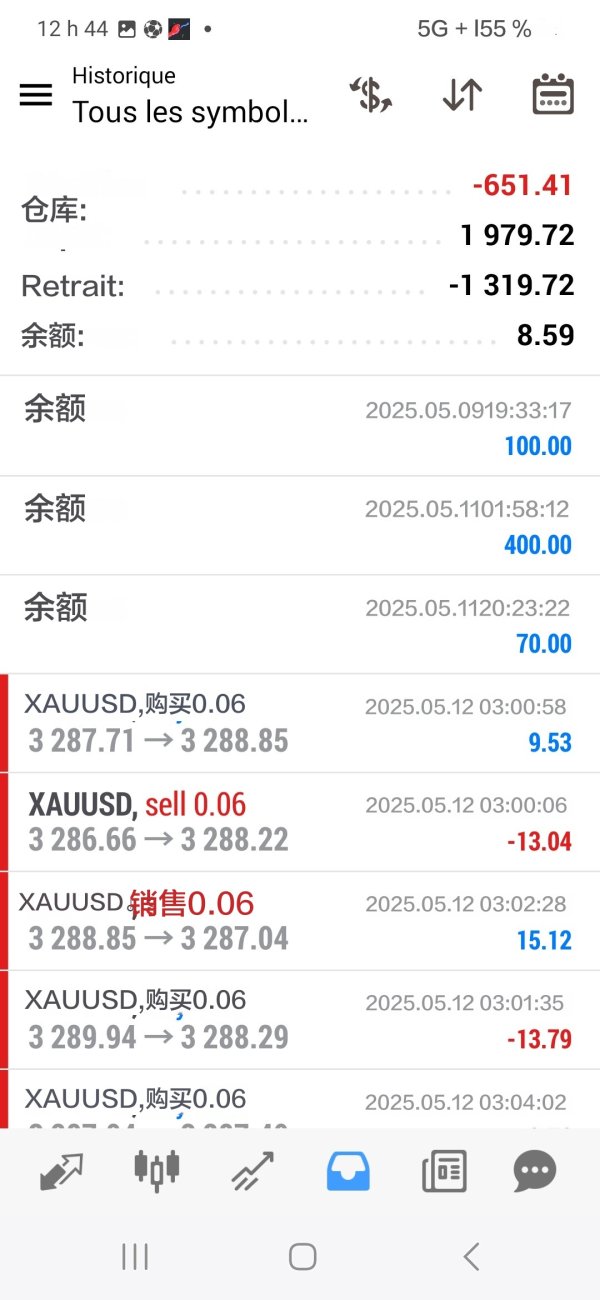This screenshot has height=1300, width=600.
Task: Go back using the system back button
Action: tap(471, 1257)
